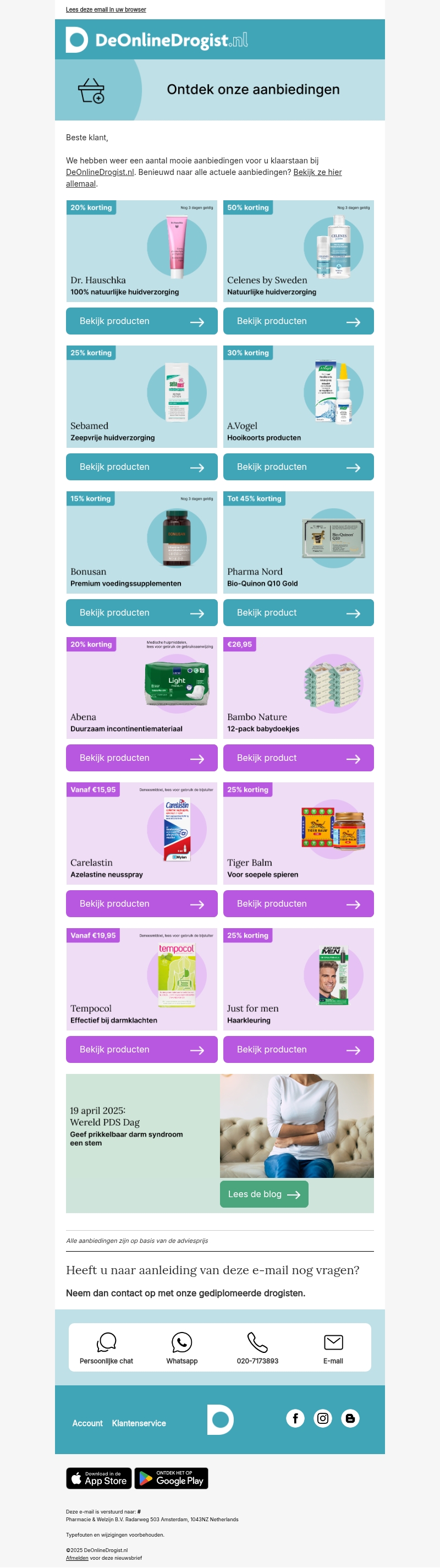Open 'Lees deze email in uw browser' link
Viewport: 440px width, 1568px height.
pos(105,9)
